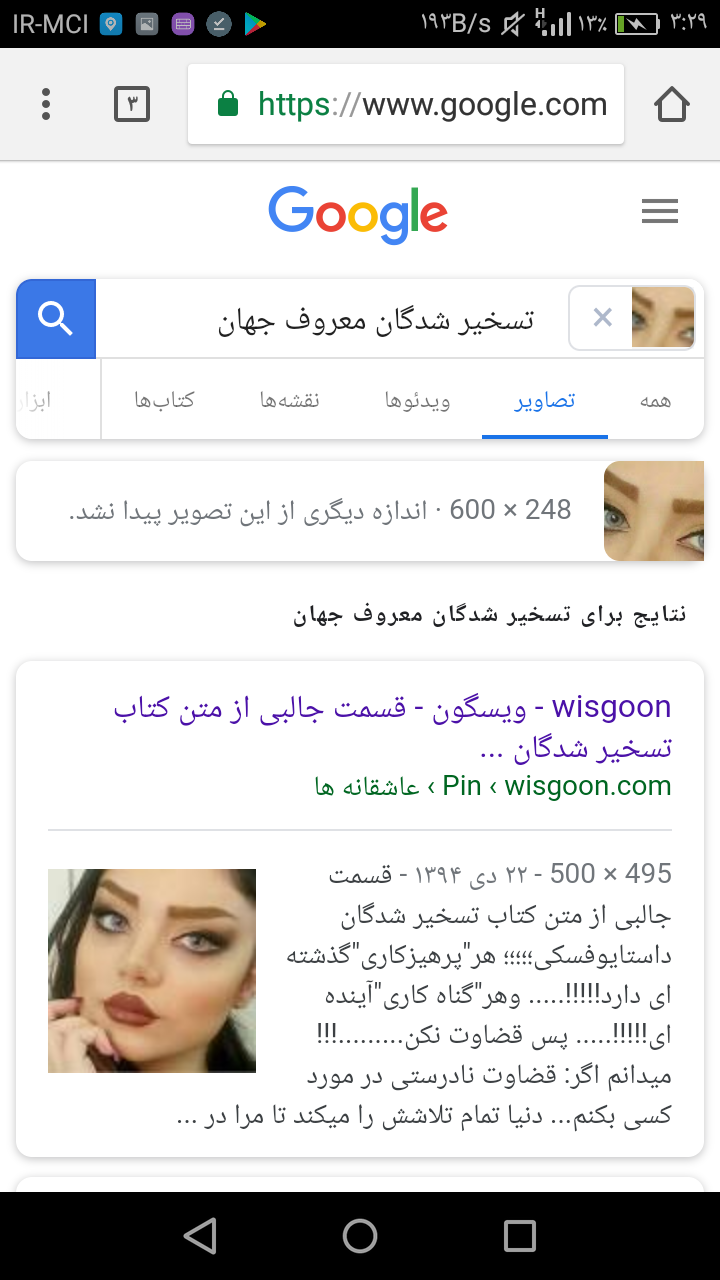Open the ابزار search tools option
Viewport: 720px width, 1280px height.
click(x=36, y=400)
